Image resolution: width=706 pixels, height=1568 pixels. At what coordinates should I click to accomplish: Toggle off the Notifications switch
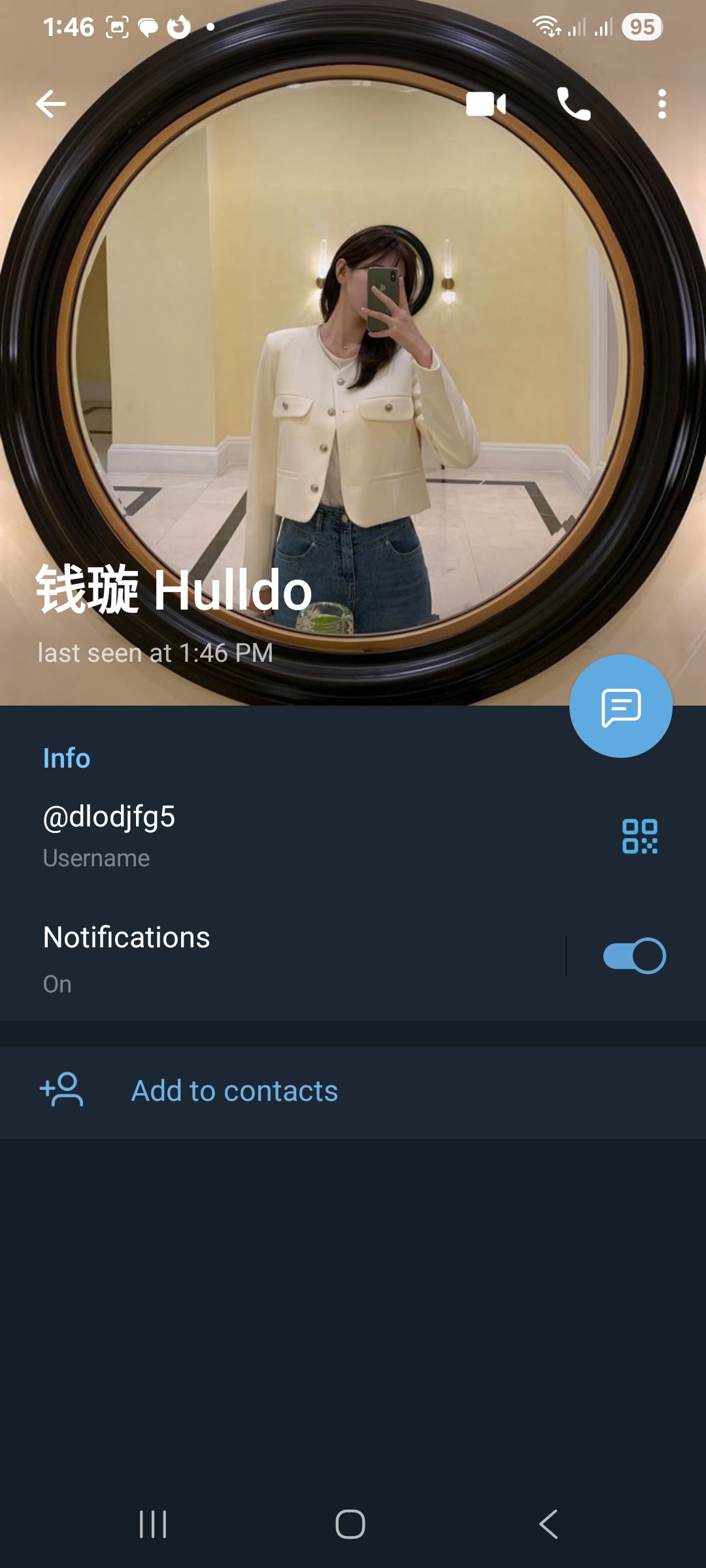point(633,956)
